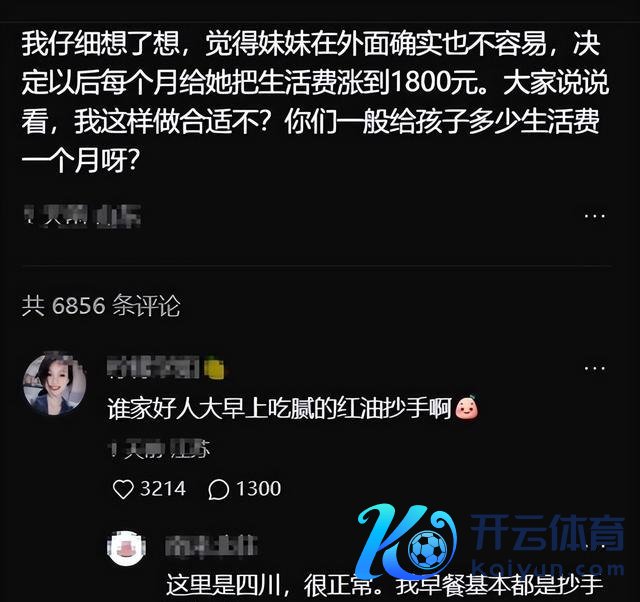Image resolution: width=640 pixels, height=602 pixels.
Task: Like the comment with 3214 likes
Action: coord(124,489)
